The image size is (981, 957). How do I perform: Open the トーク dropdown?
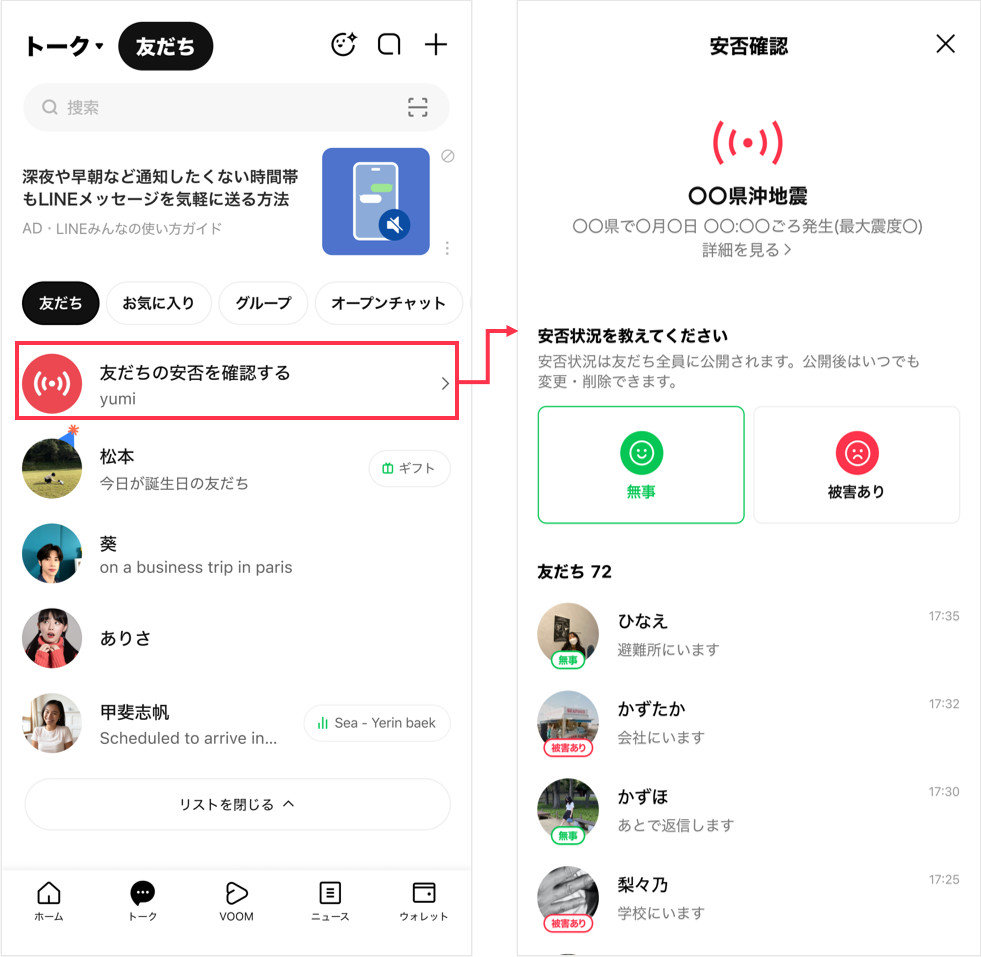(65, 46)
